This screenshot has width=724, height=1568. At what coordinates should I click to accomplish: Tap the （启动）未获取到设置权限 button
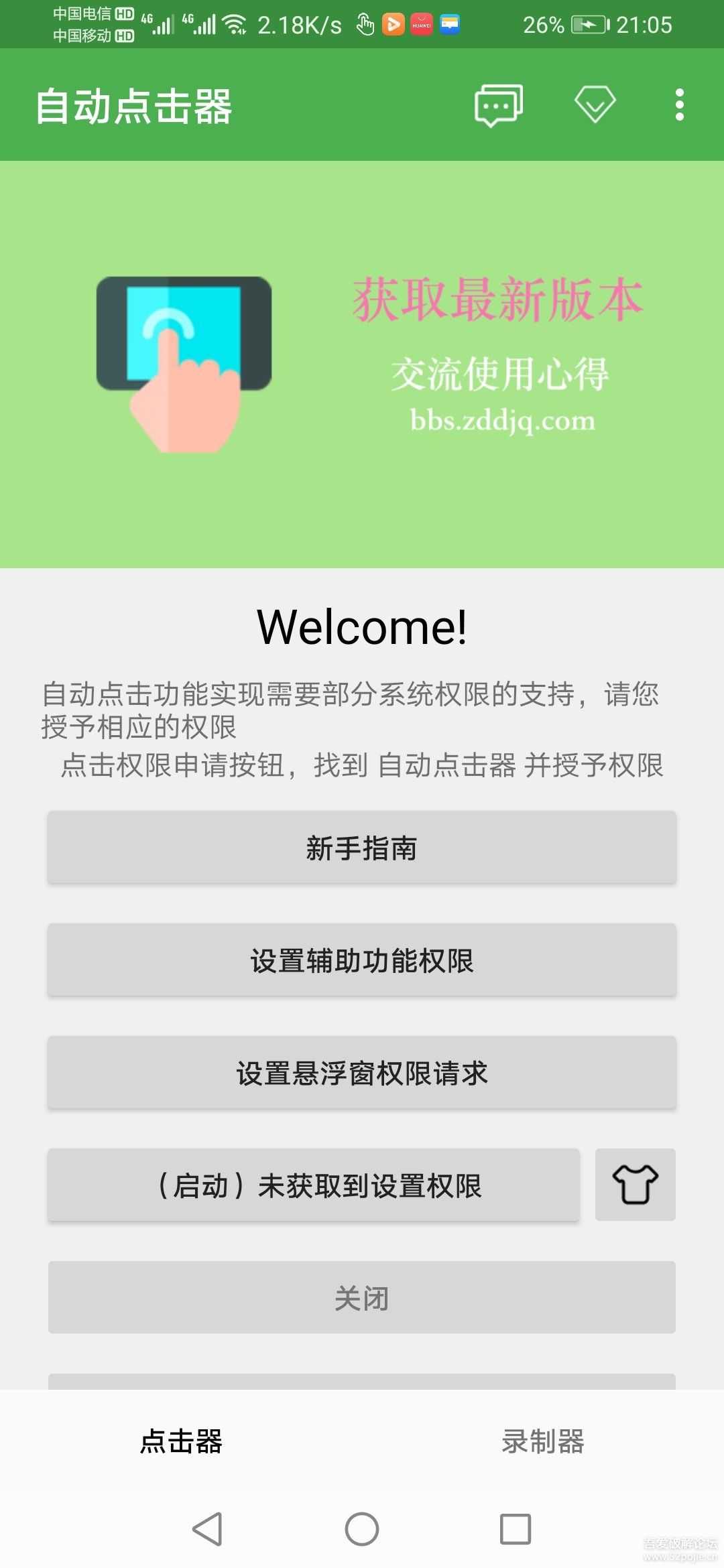pyautogui.click(x=313, y=1185)
